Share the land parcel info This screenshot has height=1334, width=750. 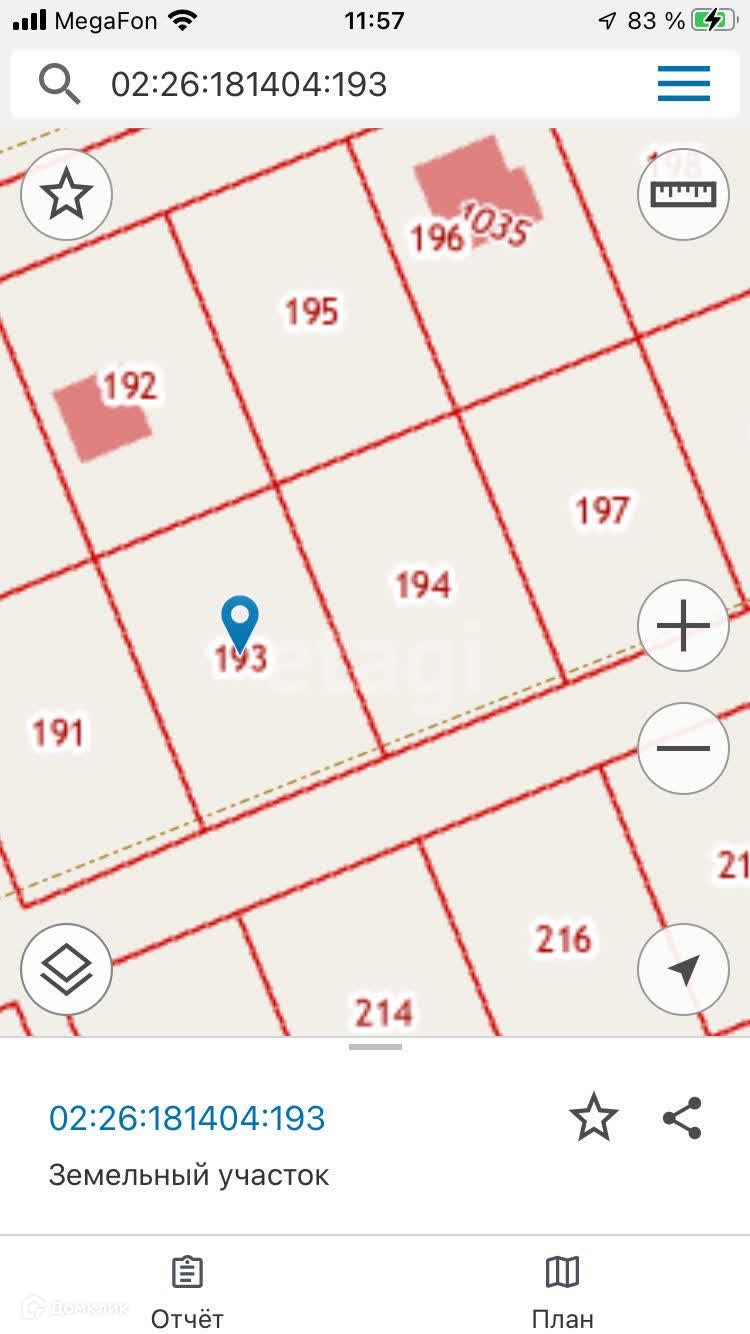tap(682, 1117)
